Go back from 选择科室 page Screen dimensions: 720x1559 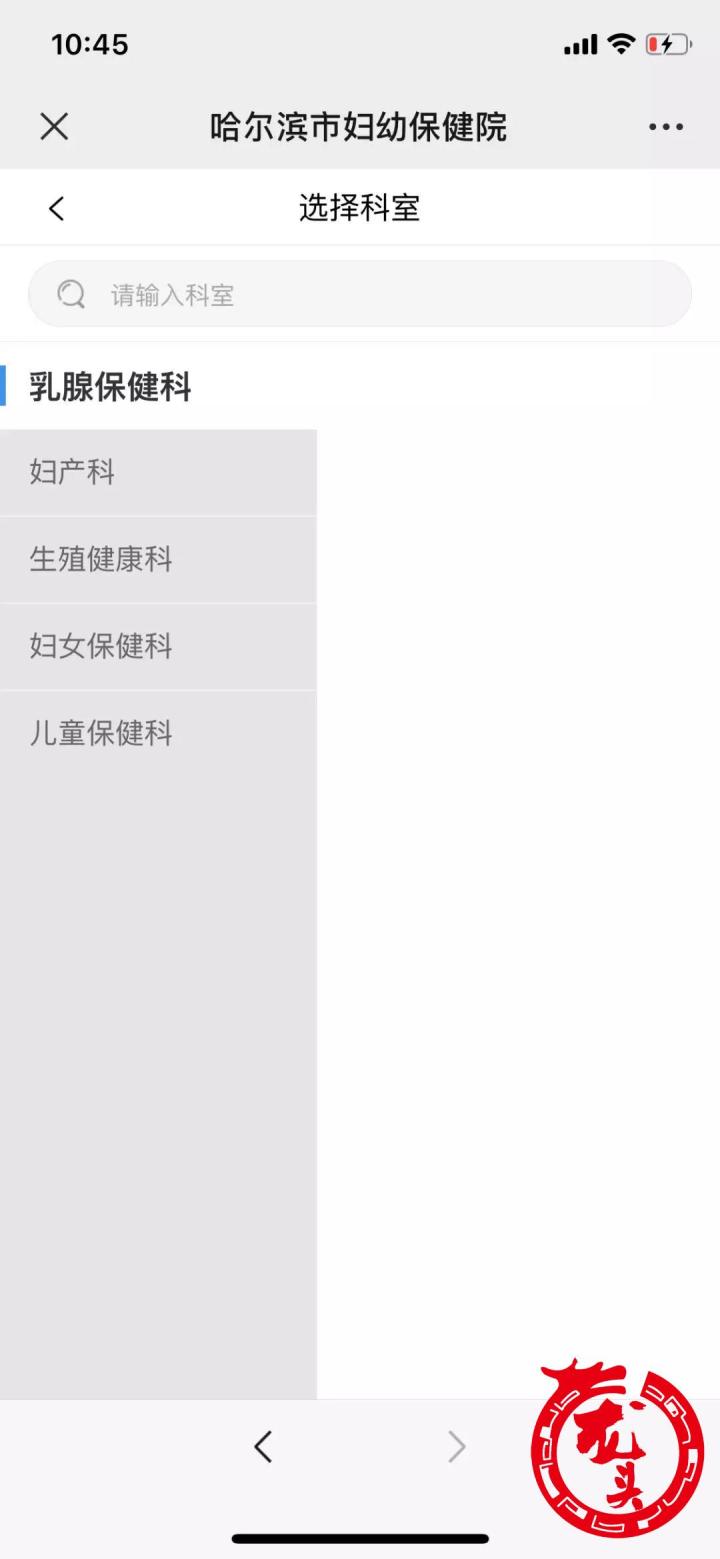56,208
